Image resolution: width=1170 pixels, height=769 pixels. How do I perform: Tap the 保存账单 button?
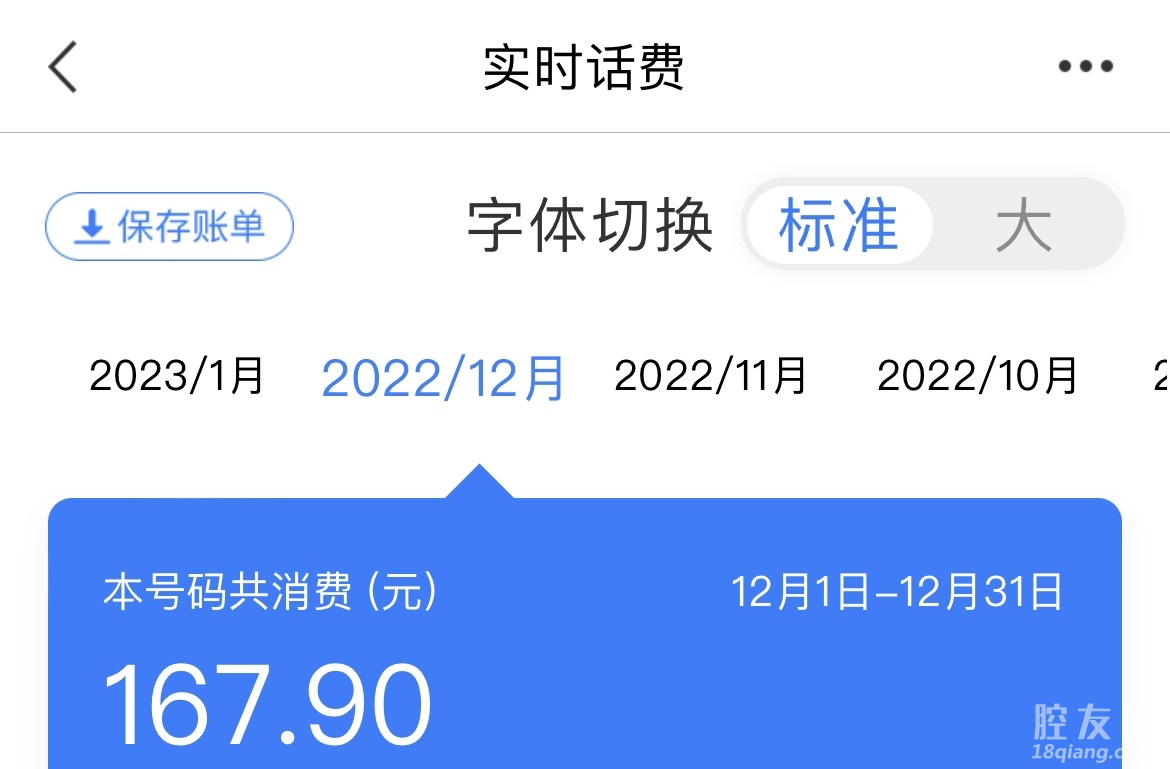[x=169, y=227]
